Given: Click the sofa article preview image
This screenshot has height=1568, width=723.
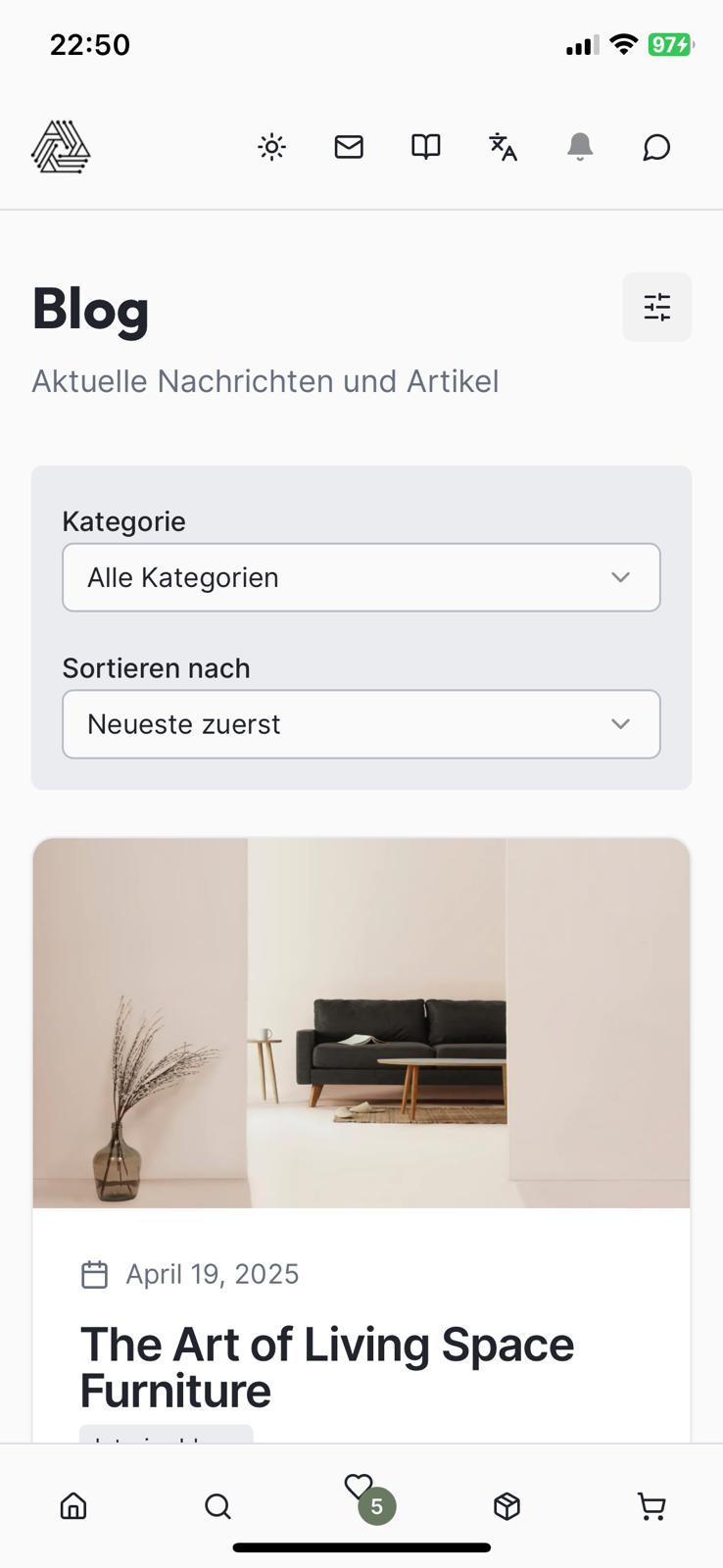Looking at the screenshot, I should click(x=361, y=1022).
